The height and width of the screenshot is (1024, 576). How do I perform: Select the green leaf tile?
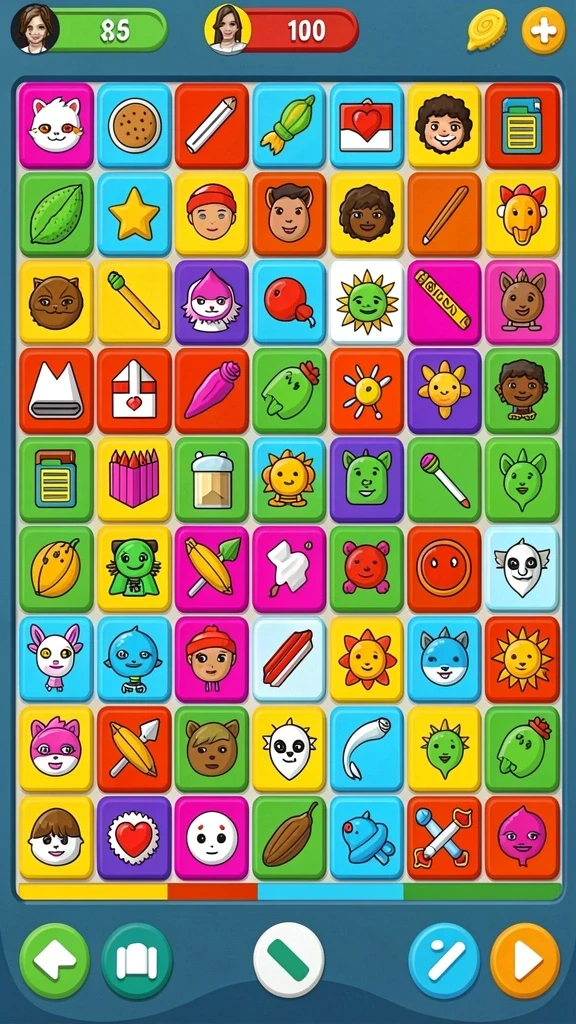coord(56,214)
